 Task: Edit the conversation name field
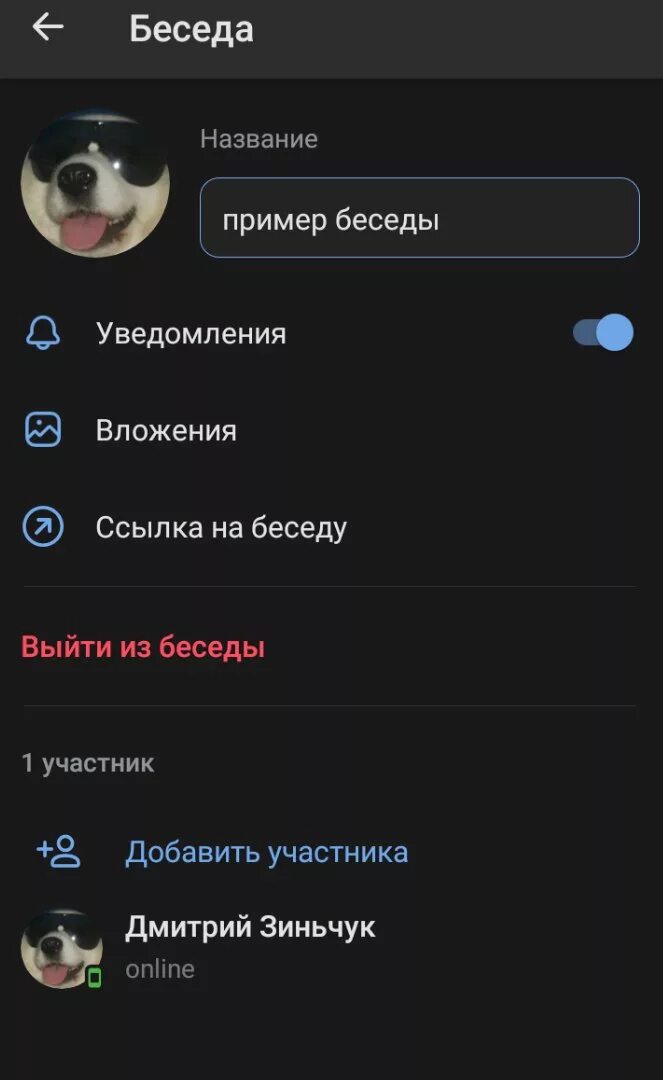[x=419, y=218]
